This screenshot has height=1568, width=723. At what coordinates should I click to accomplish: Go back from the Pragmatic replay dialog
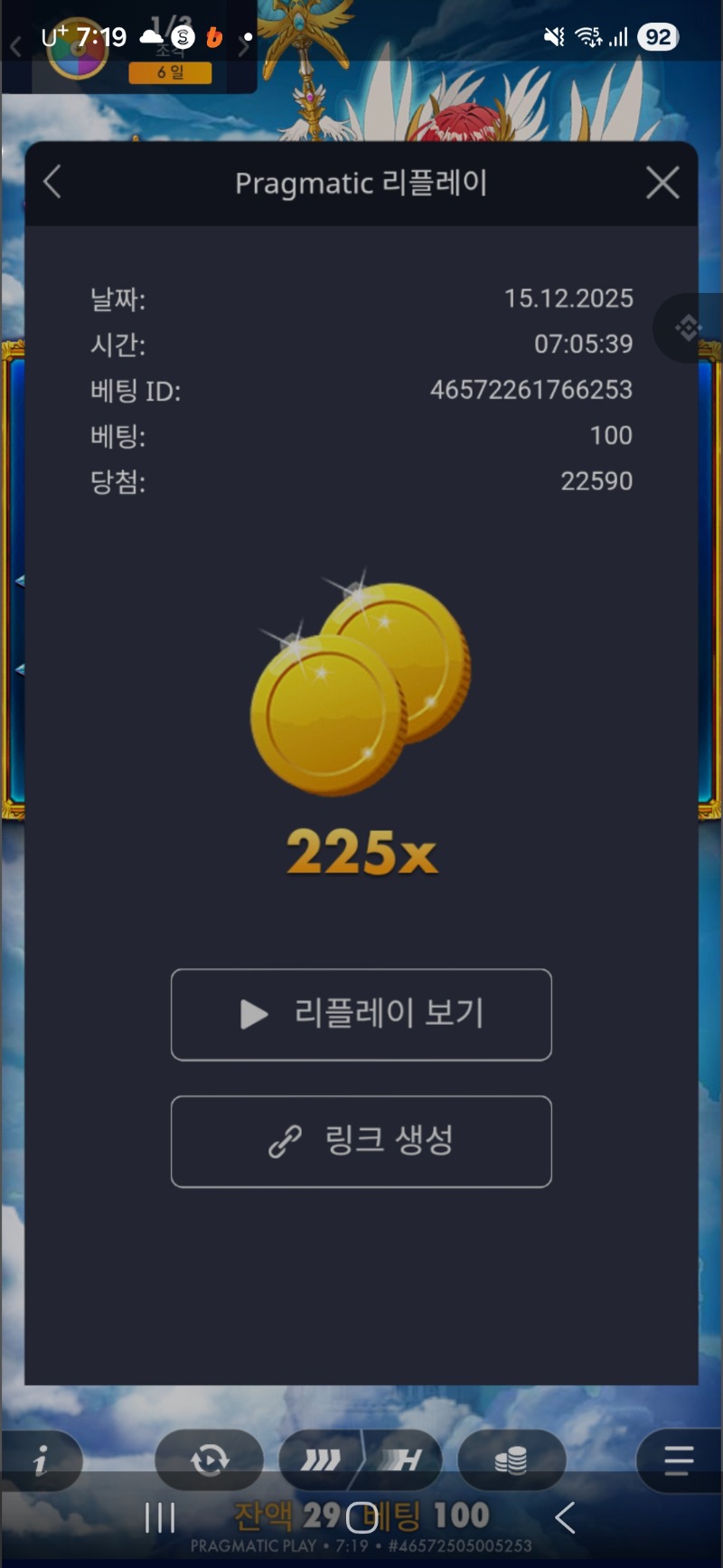coord(52,183)
